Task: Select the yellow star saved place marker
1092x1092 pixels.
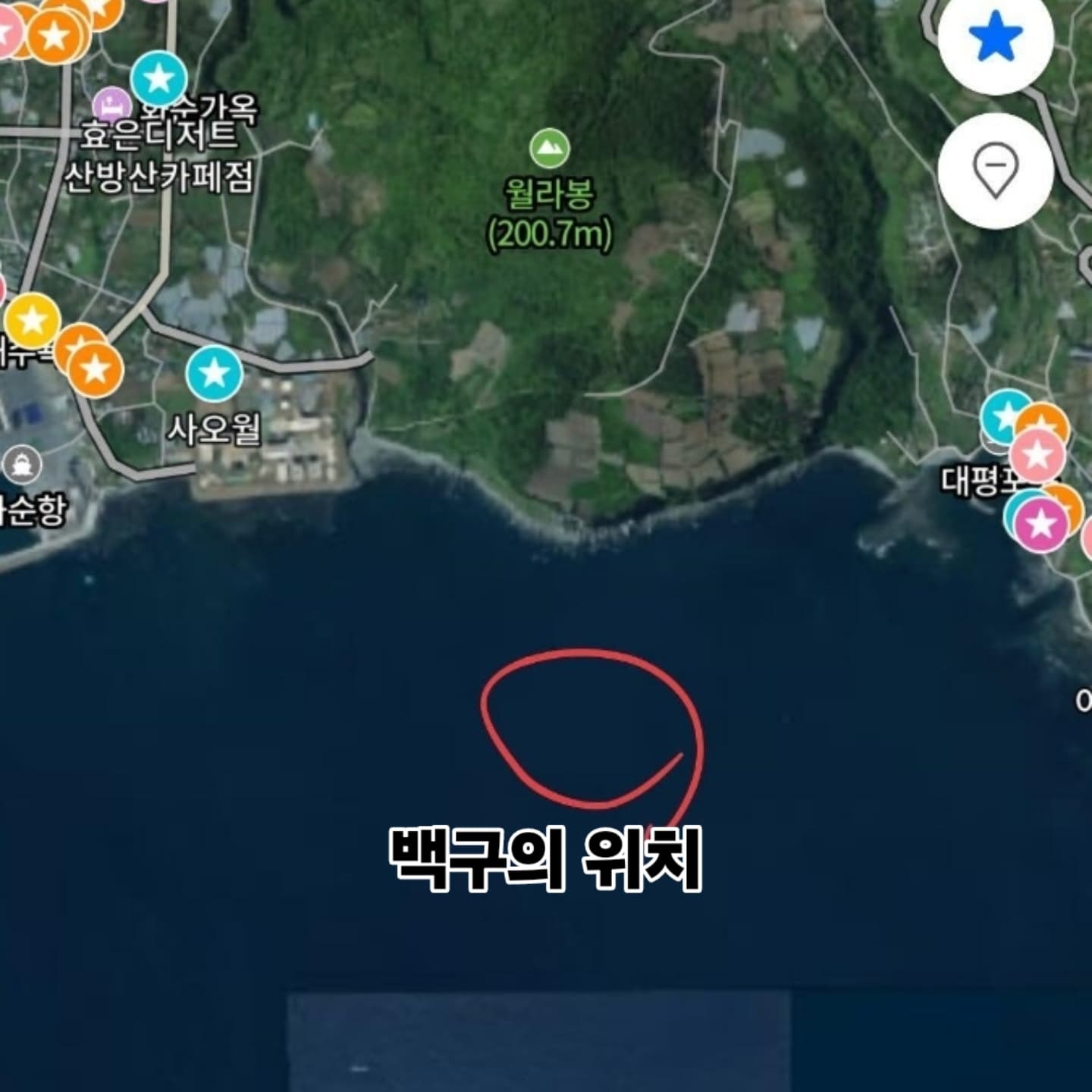Action: click(32, 321)
